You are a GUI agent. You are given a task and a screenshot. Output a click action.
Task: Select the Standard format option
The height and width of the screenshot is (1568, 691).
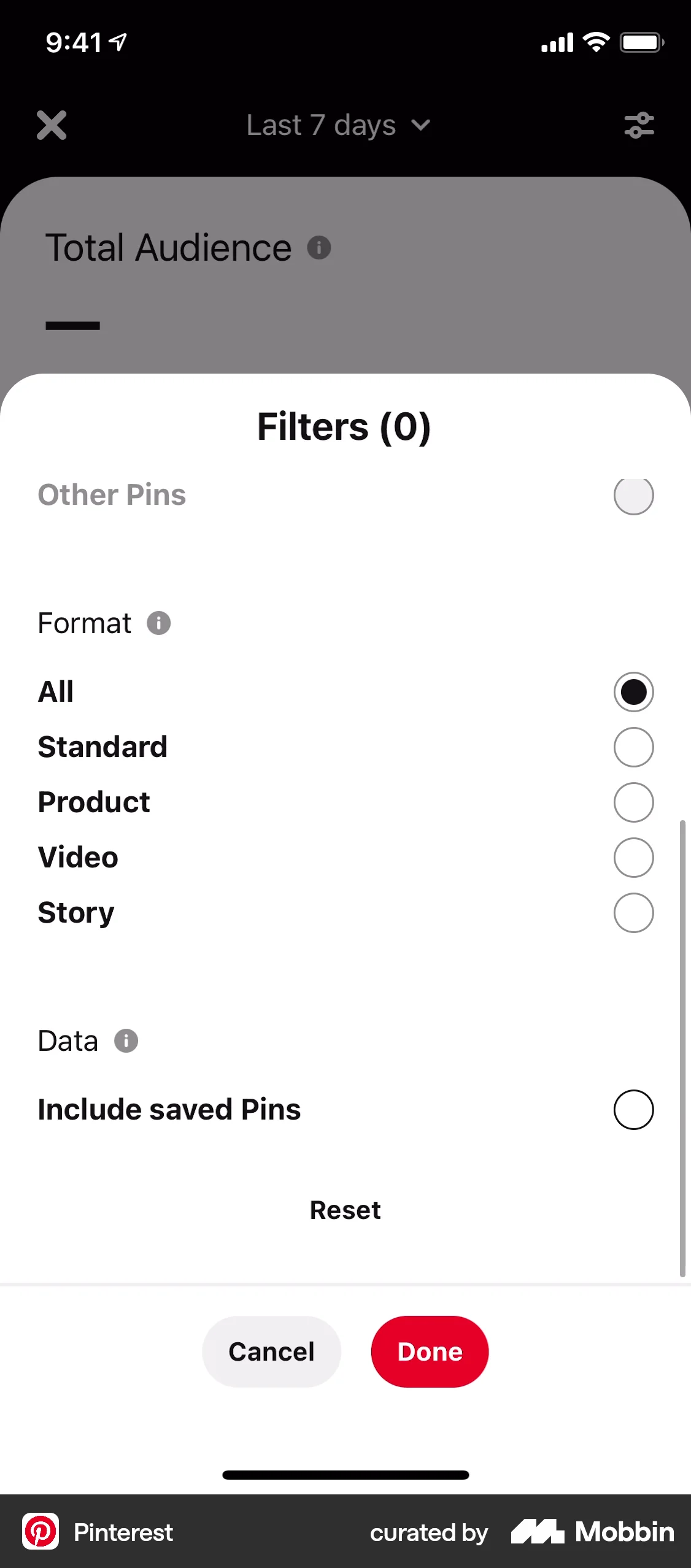(633, 747)
